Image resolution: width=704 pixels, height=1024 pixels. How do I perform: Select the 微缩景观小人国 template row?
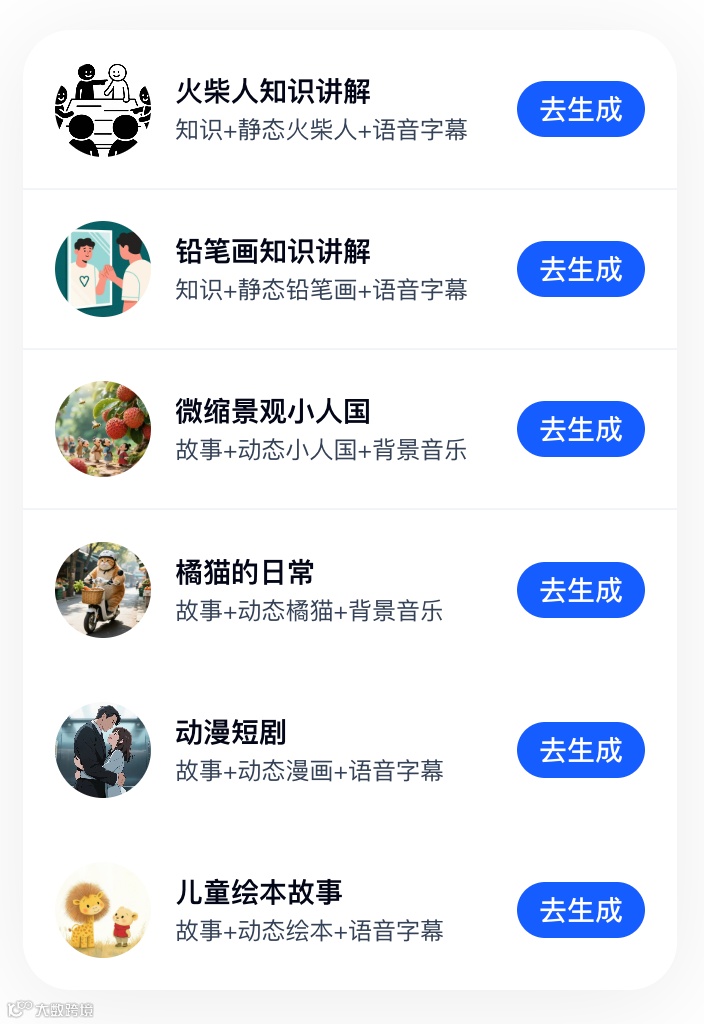(x=350, y=429)
